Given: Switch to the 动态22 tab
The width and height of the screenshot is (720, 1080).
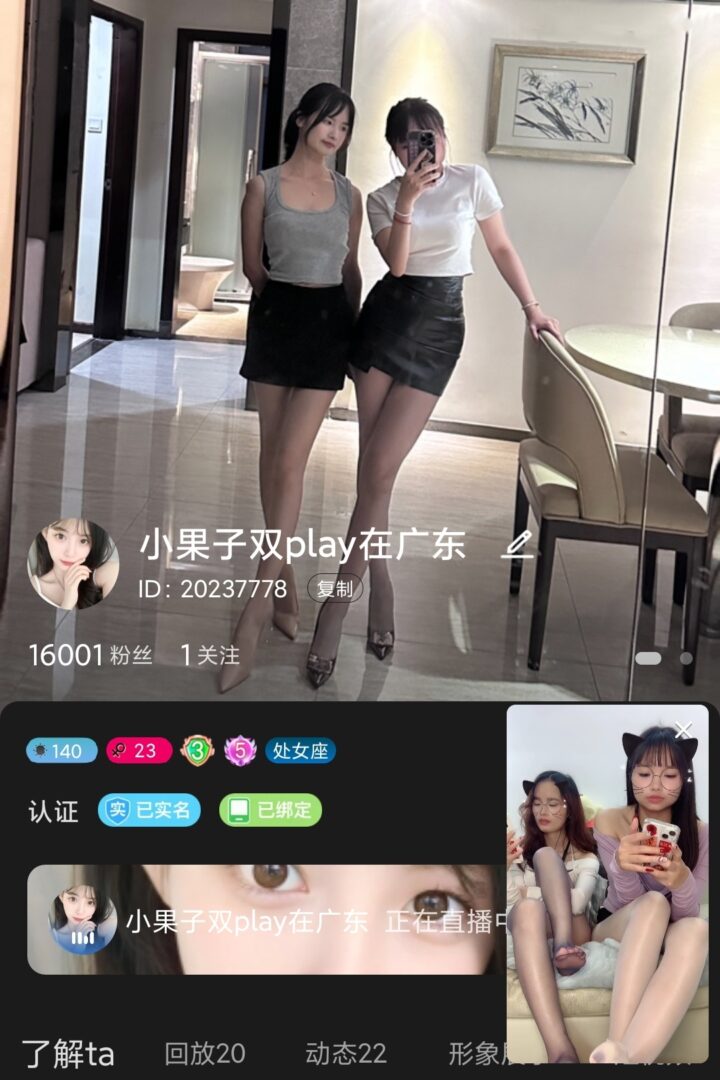Looking at the screenshot, I should coord(346,1053).
